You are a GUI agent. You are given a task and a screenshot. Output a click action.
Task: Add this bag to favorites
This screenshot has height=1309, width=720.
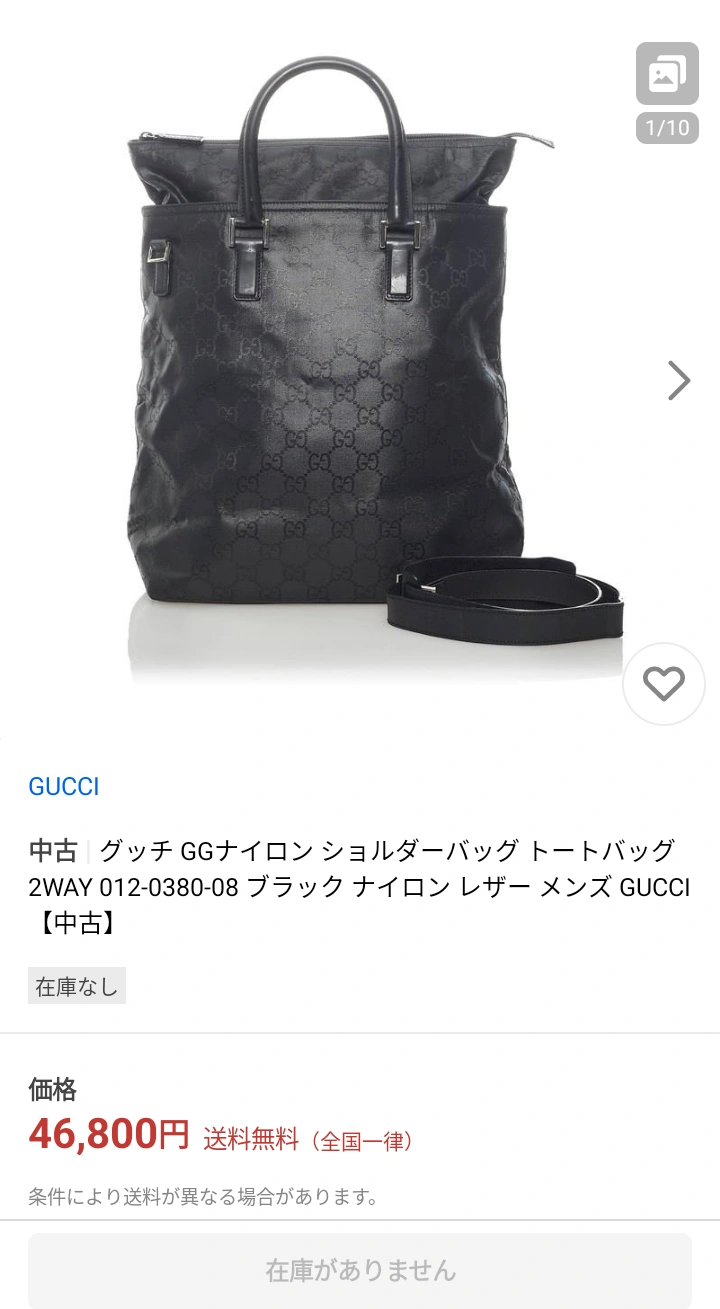point(663,684)
